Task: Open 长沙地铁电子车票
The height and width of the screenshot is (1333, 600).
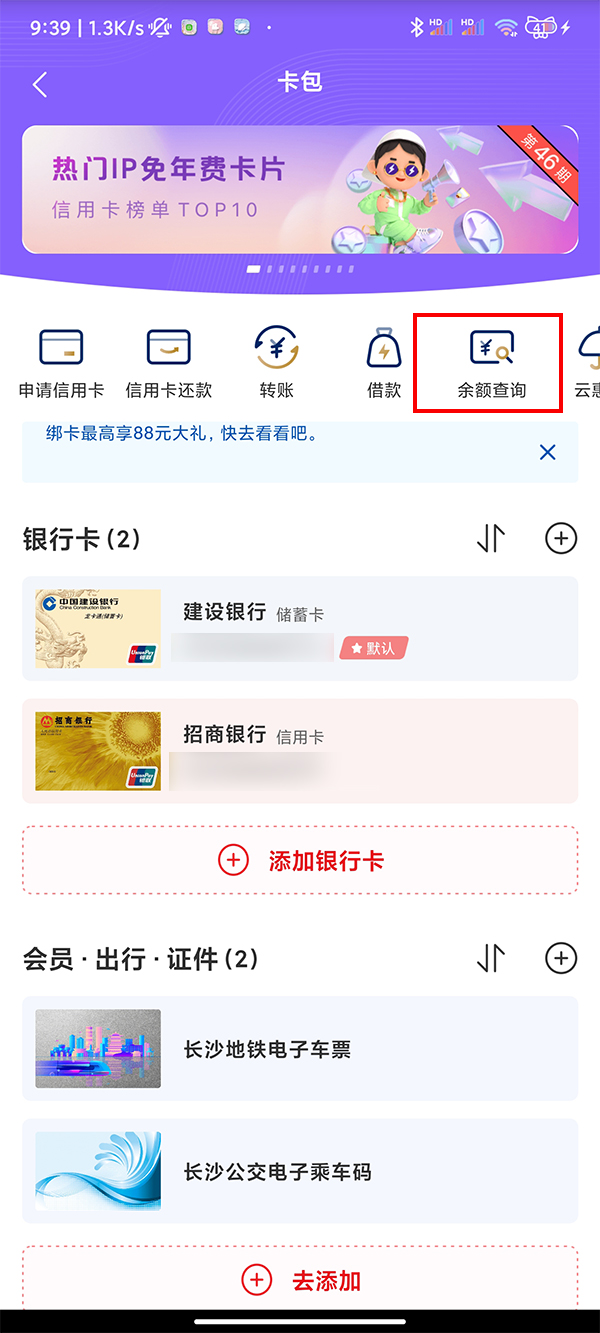Action: [x=300, y=1049]
